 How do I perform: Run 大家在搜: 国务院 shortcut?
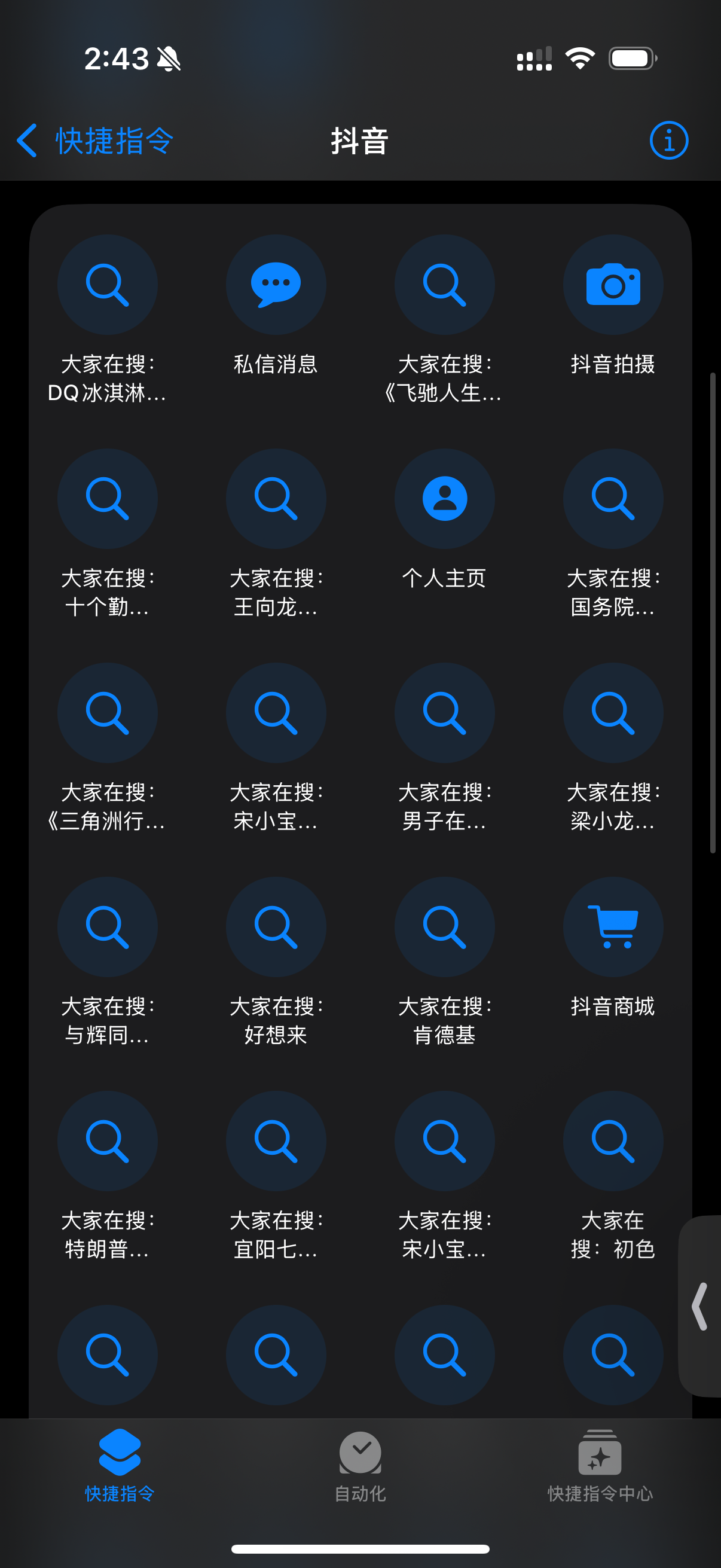point(613,499)
